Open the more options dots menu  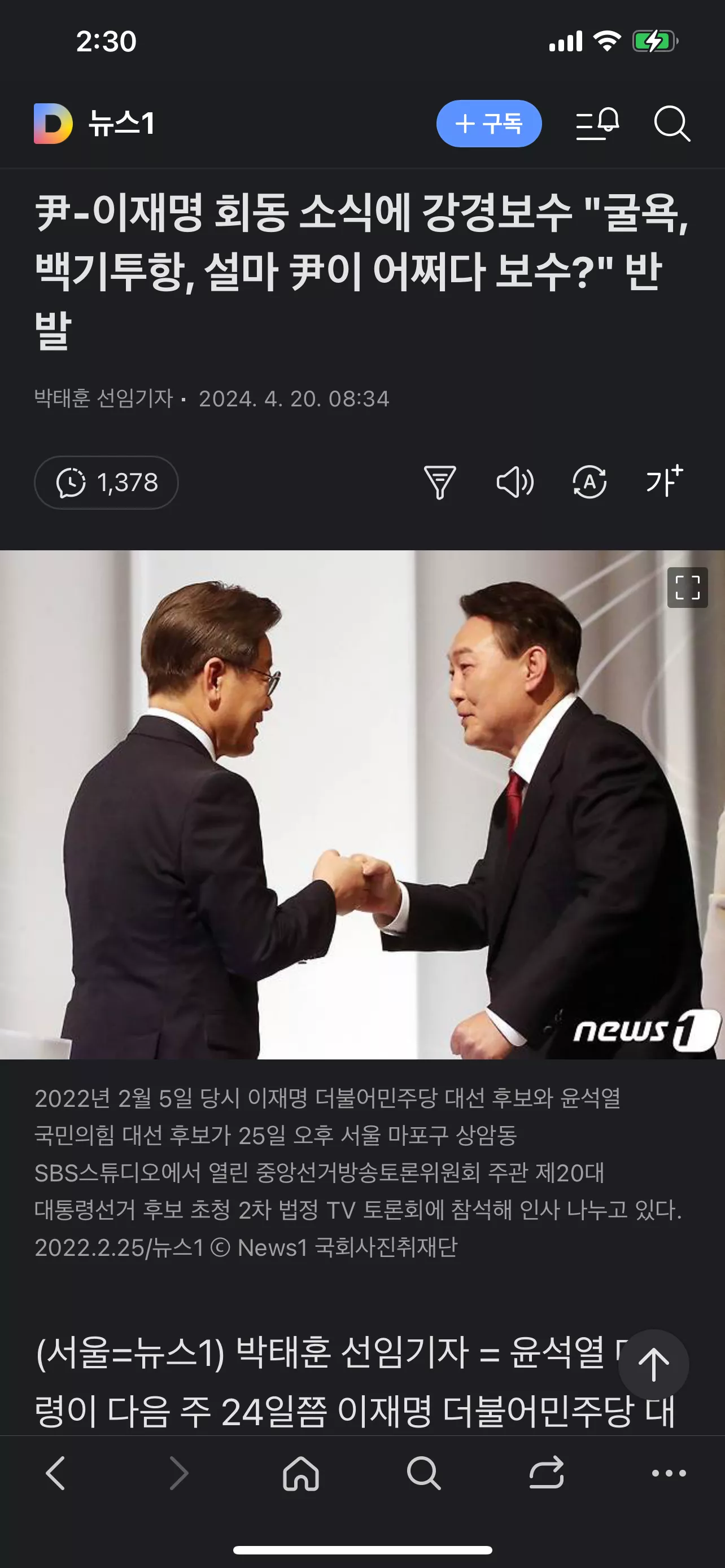tap(669, 1473)
